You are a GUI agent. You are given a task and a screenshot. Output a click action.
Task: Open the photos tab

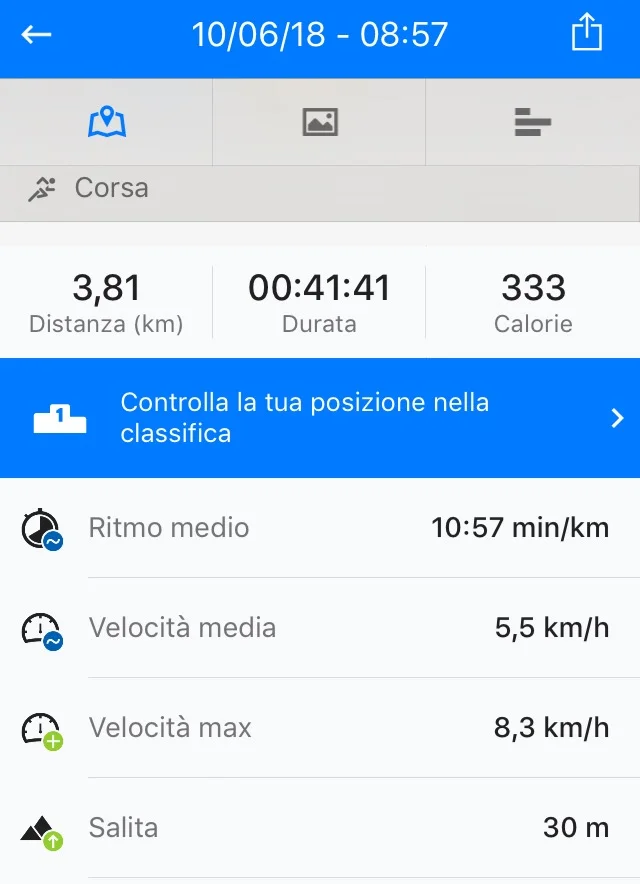point(319,123)
